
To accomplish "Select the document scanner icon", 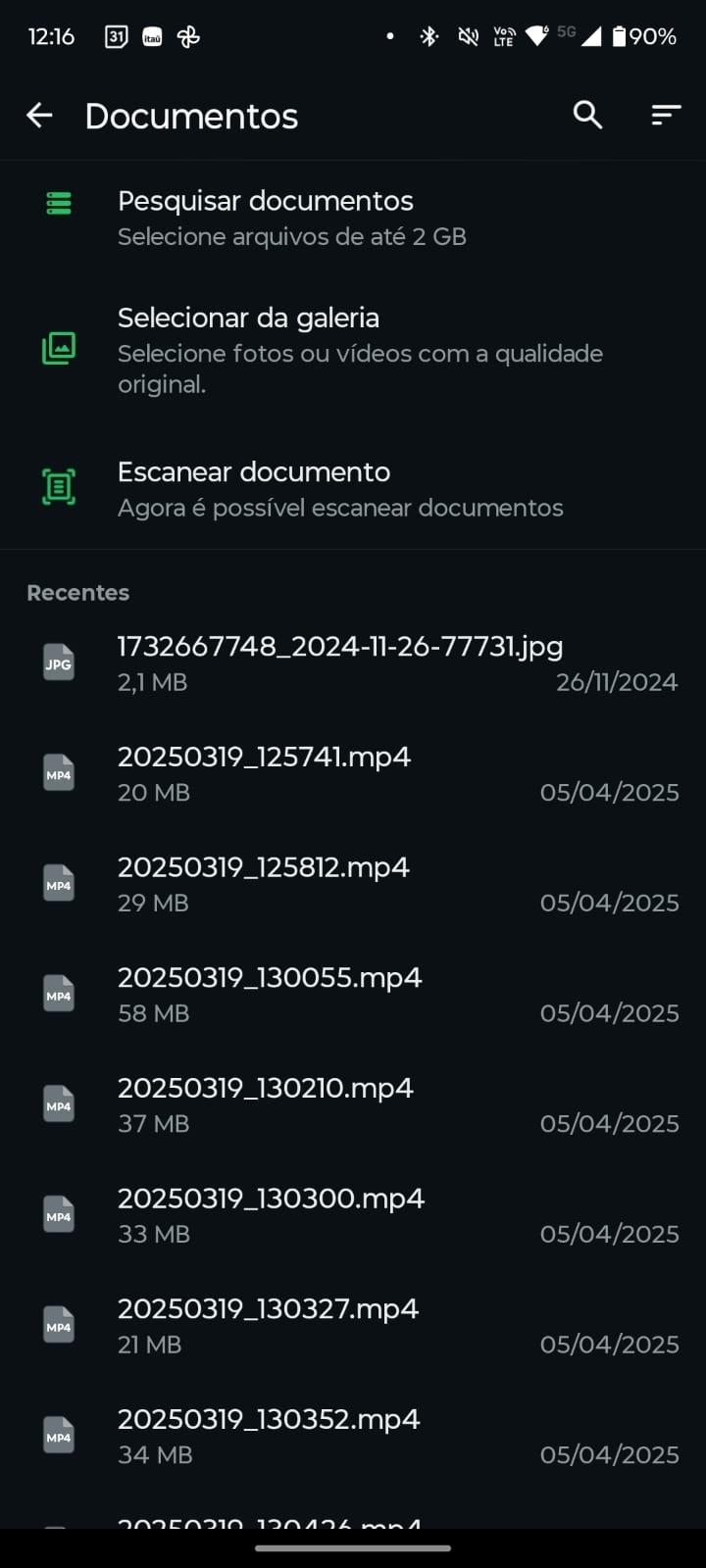I will pos(59,486).
